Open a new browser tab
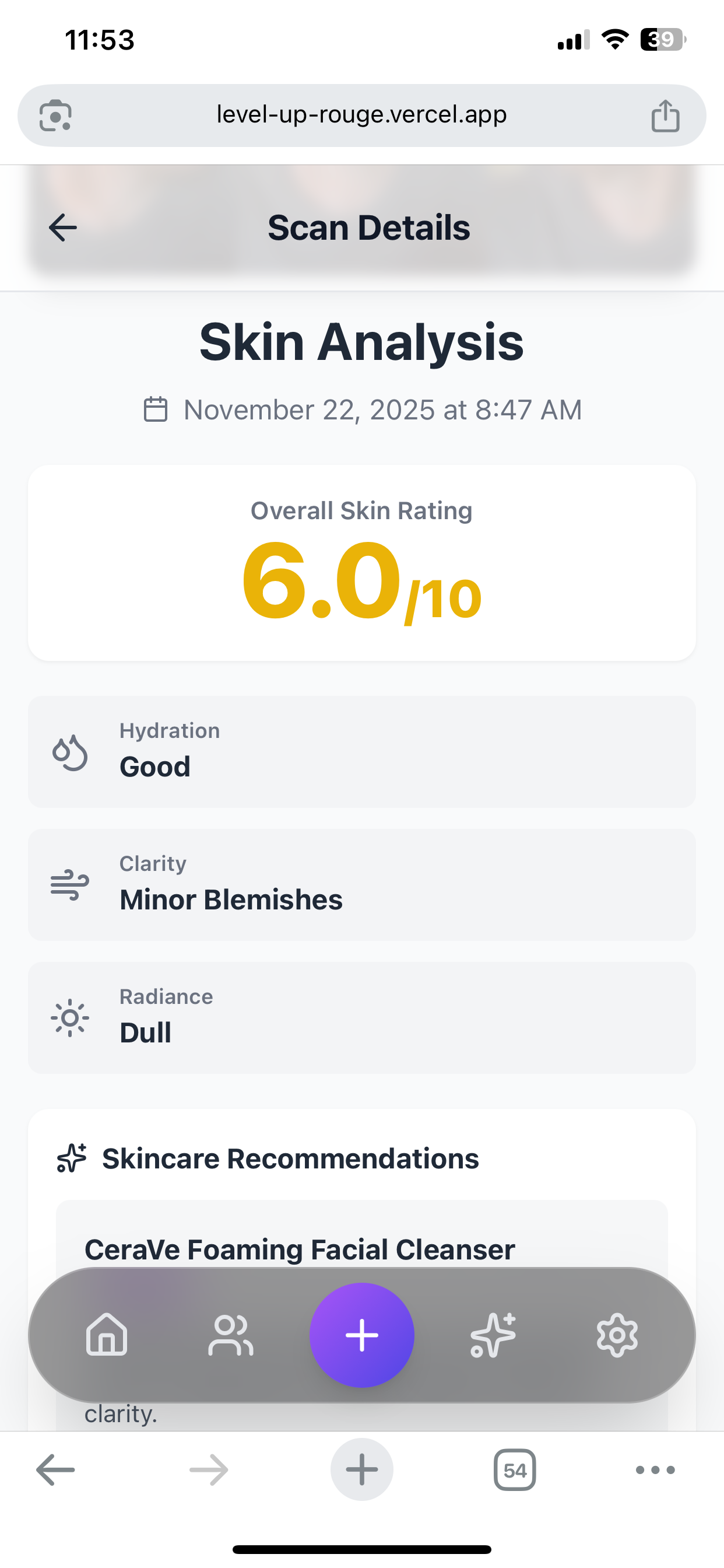 [x=362, y=1469]
